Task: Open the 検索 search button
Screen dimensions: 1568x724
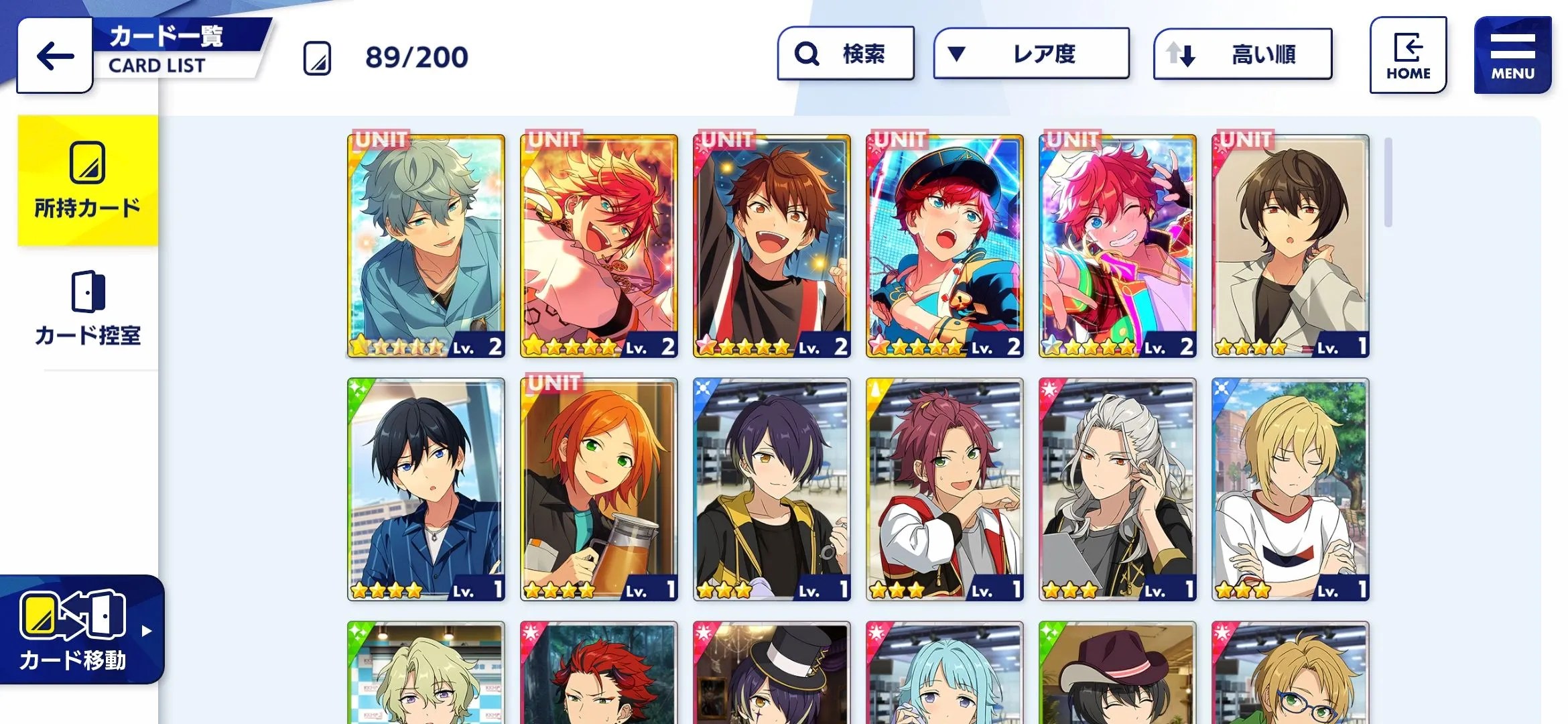Action: tap(846, 54)
